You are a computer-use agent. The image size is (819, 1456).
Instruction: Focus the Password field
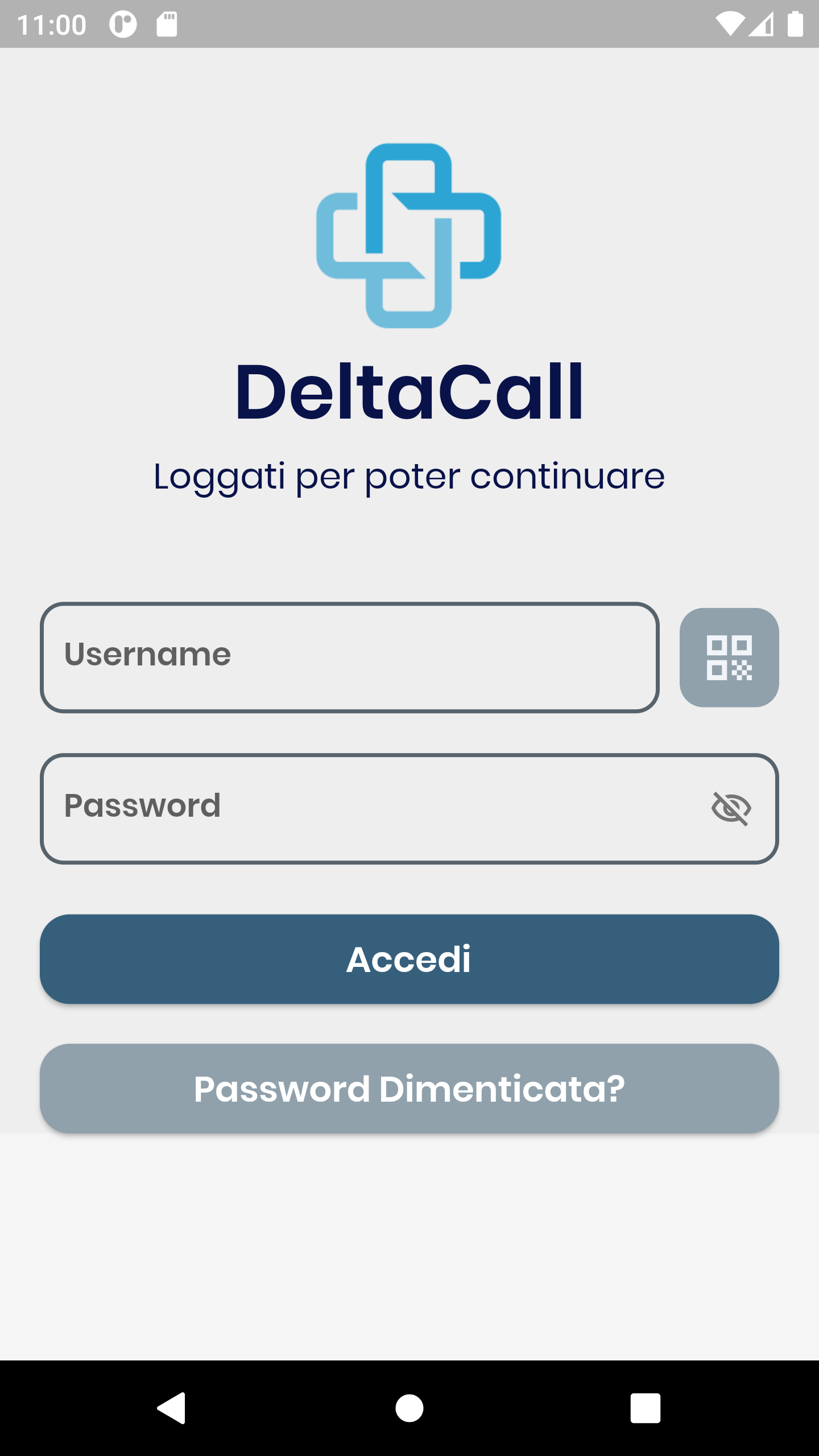[x=409, y=809]
